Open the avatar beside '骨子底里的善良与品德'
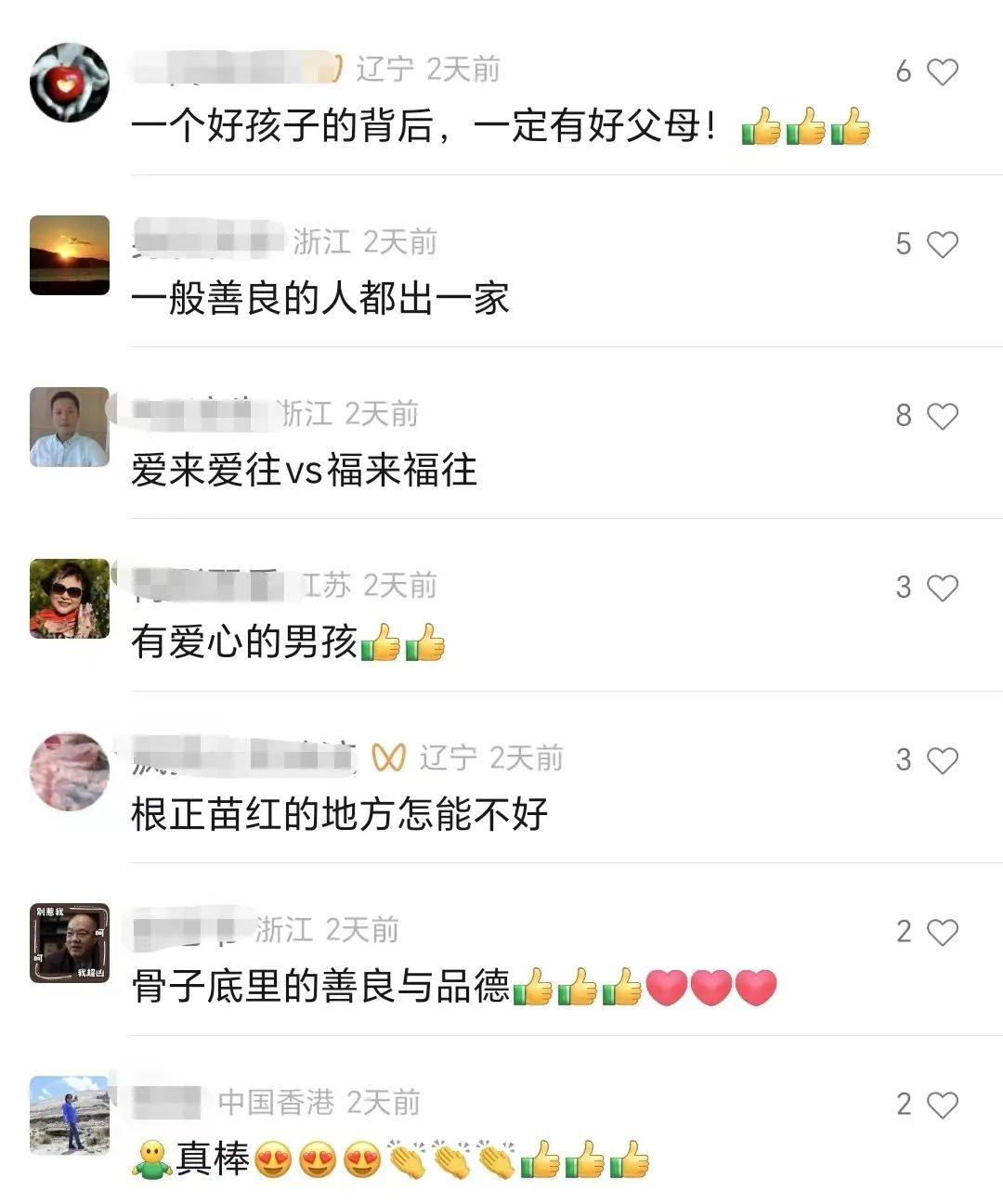 pos(70,943)
